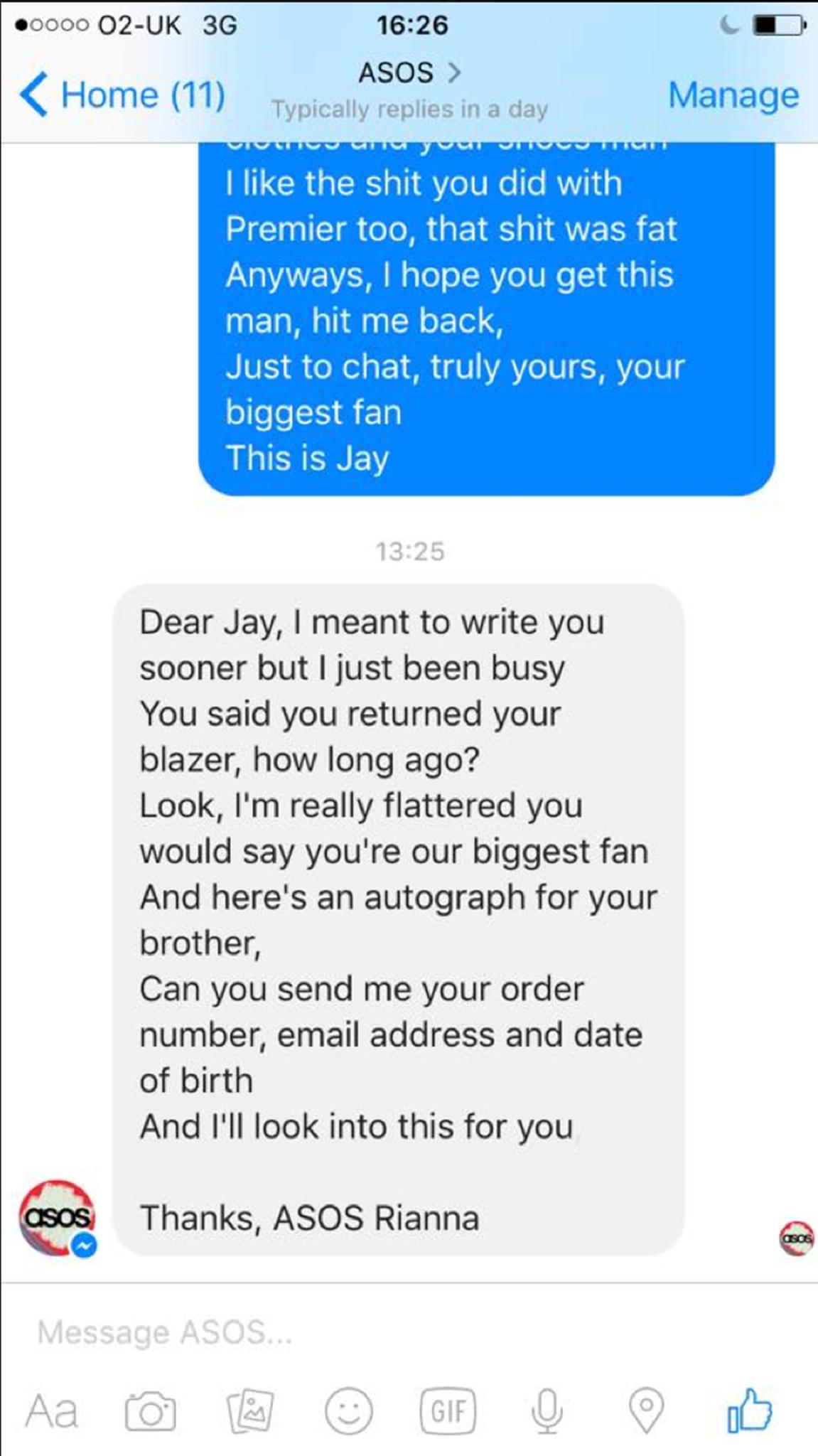Viewport: 818px width, 1456px height.
Task: Tap the Manage button
Action: click(x=733, y=95)
